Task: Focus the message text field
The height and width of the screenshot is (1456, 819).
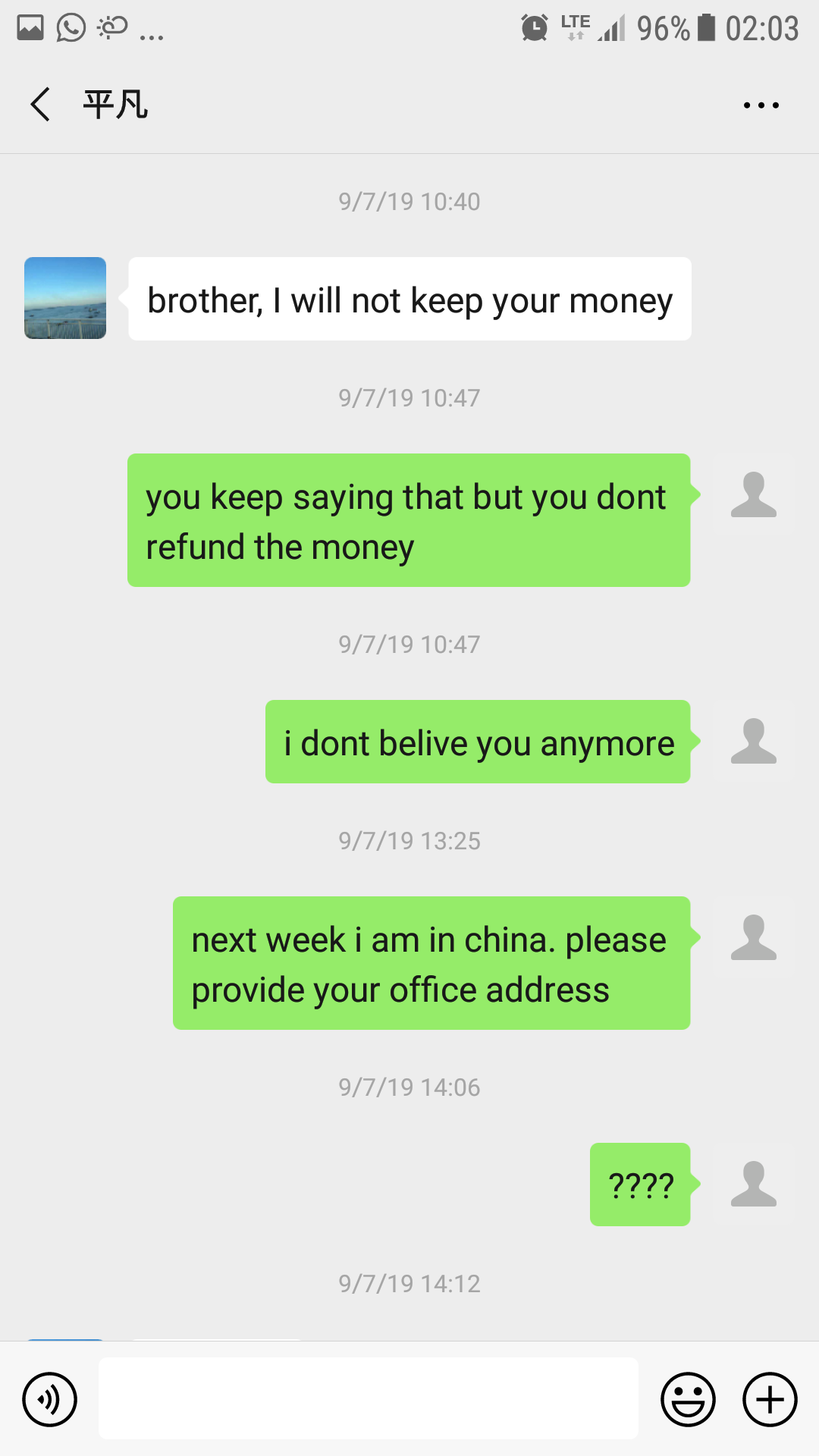Action: (x=368, y=1398)
